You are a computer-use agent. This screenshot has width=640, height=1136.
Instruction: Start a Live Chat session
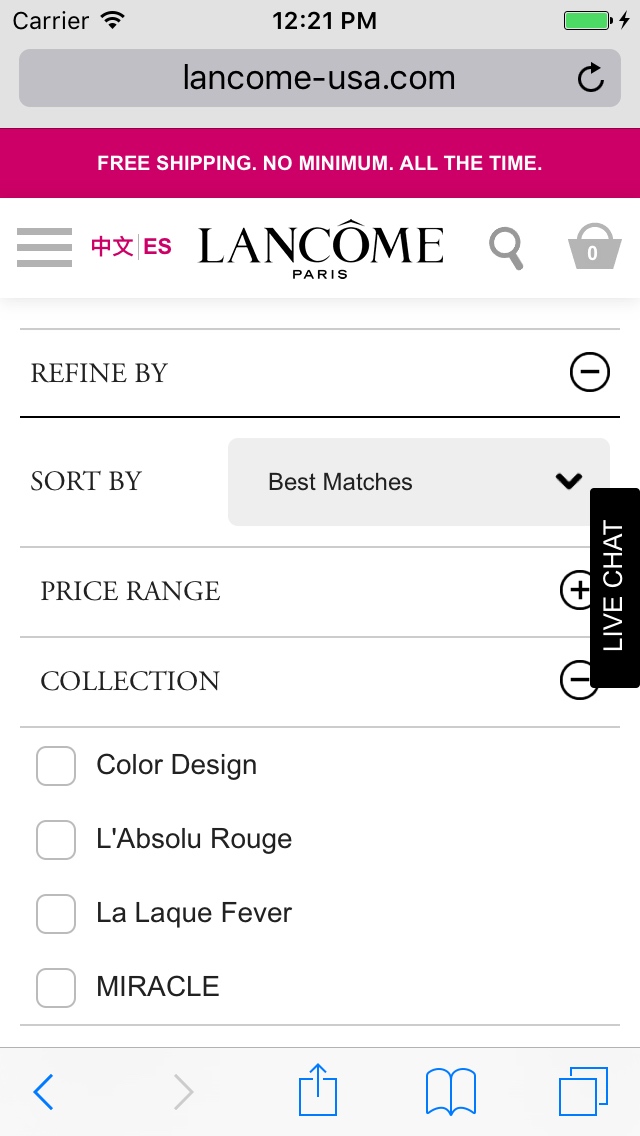[614, 587]
